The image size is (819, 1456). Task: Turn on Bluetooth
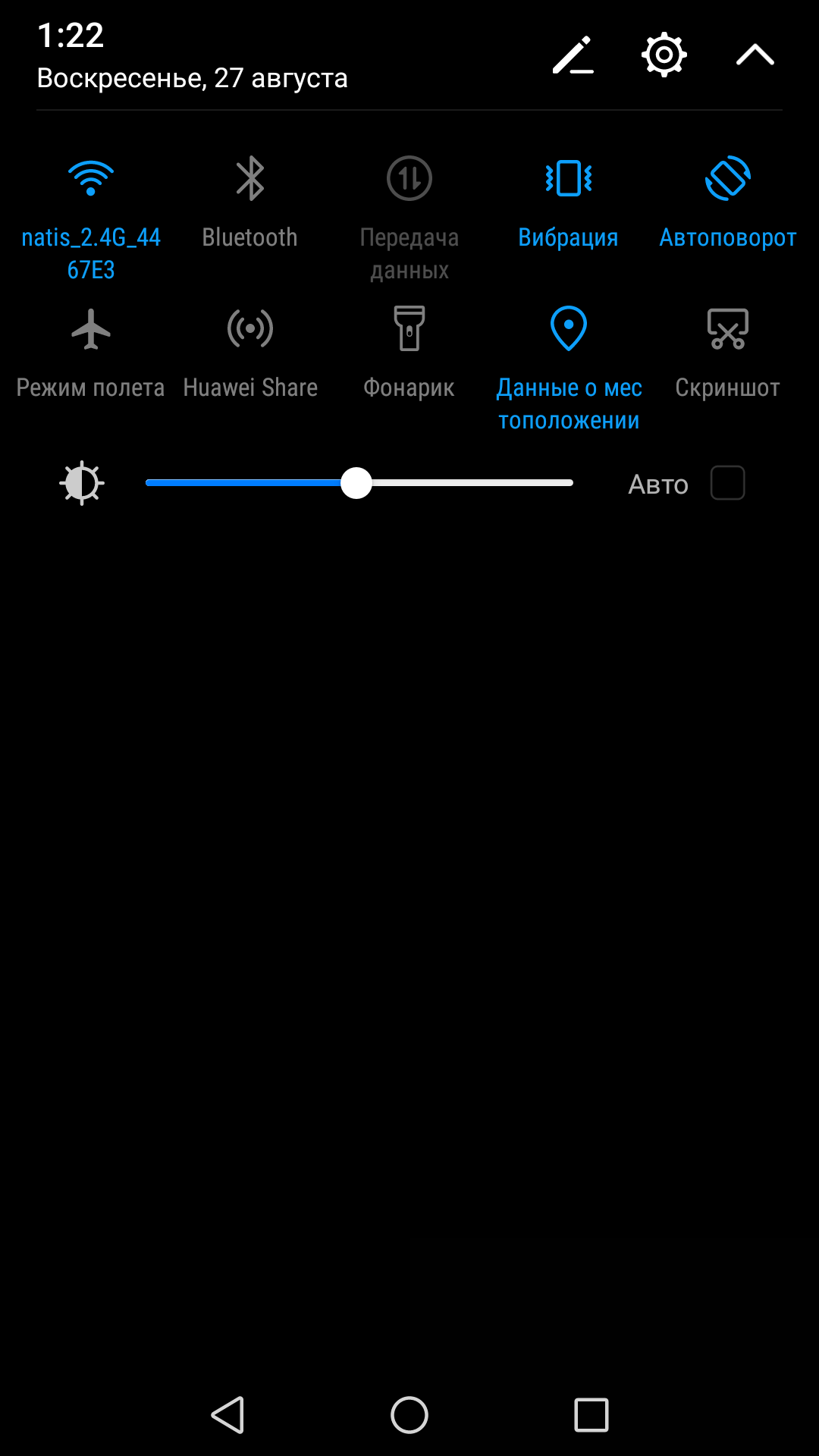tap(250, 179)
